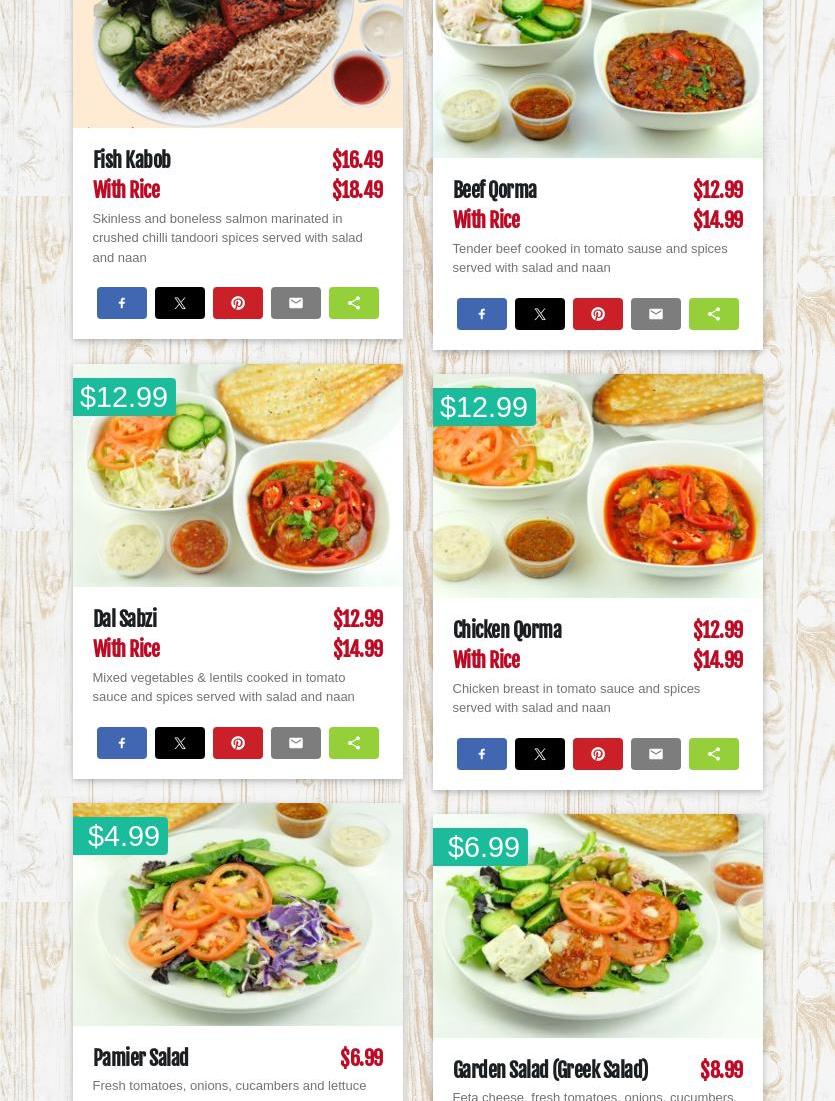The height and width of the screenshot is (1101, 835).
Task: Pin Dal Sabzi to Pinterest
Action: coord(238,743)
